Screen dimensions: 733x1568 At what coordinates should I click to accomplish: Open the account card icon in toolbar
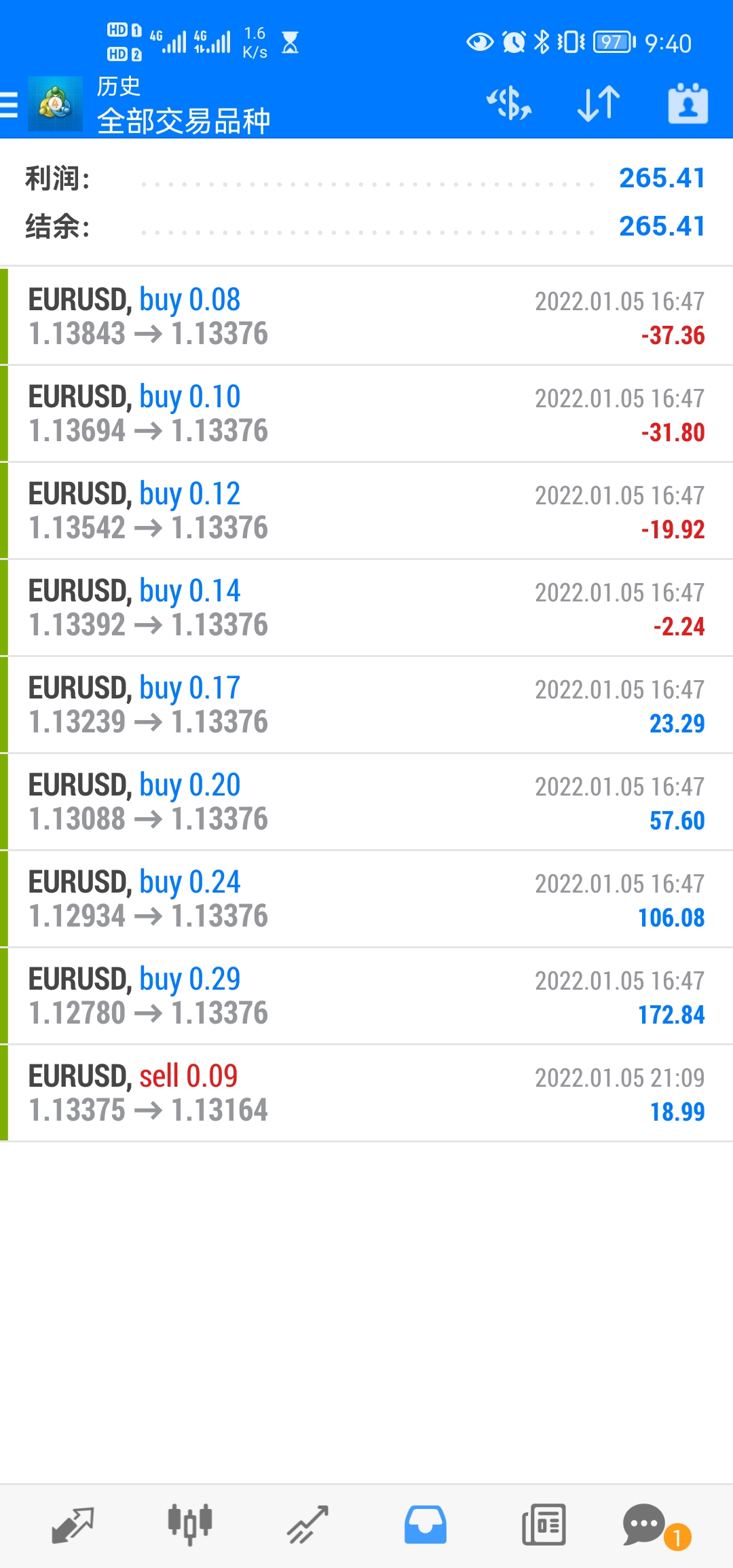(x=688, y=103)
